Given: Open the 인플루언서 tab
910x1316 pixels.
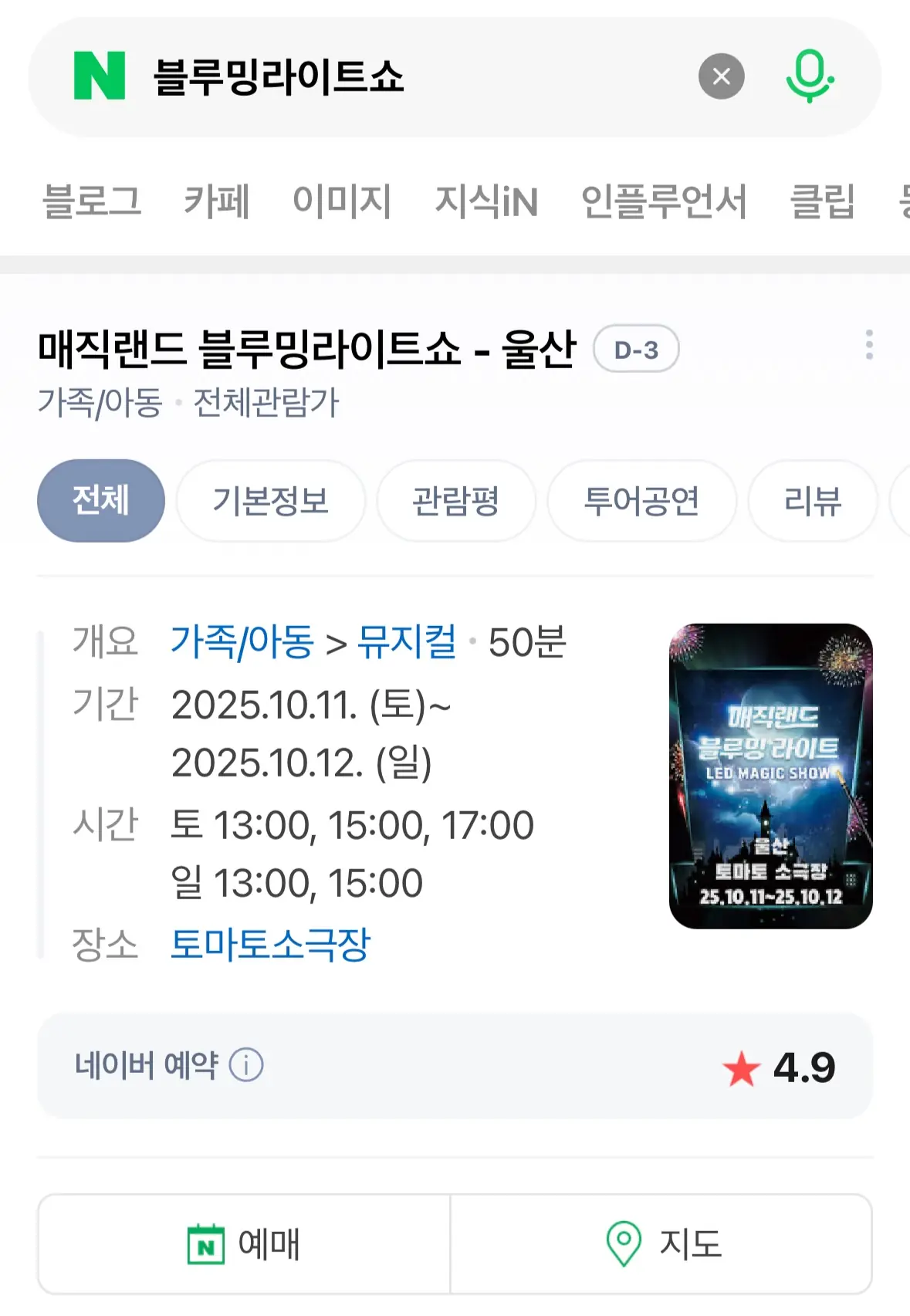Looking at the screenshot, I should [x=663, y=201].
